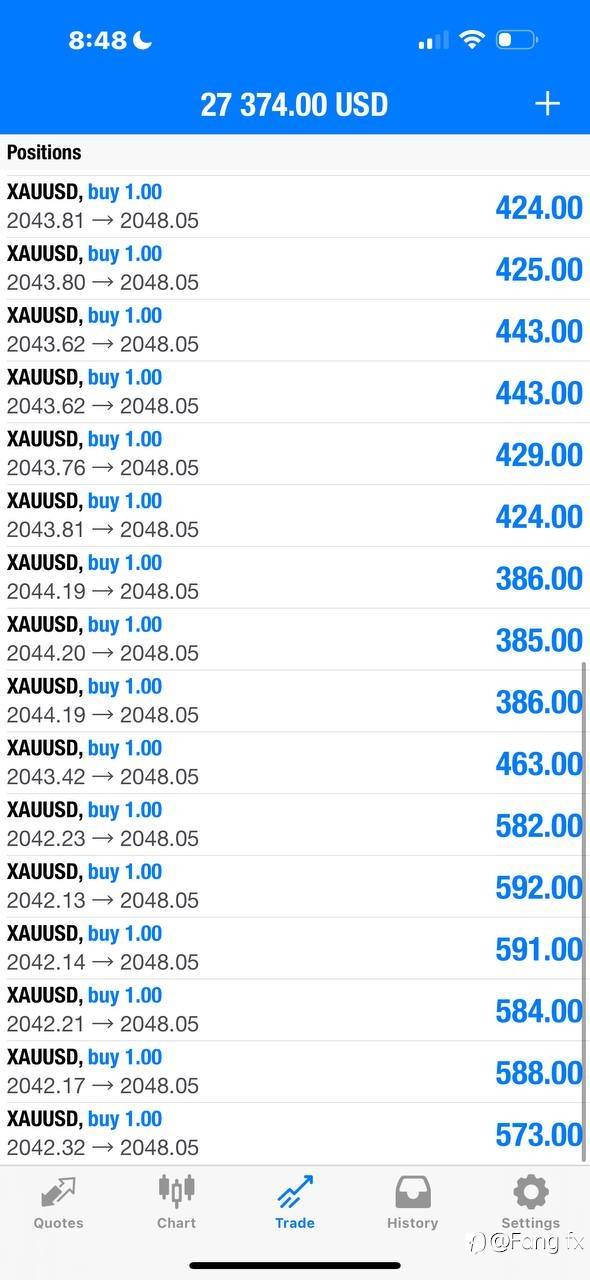Open the XAUUSD position entered at 2042.23

click(295, 825)
